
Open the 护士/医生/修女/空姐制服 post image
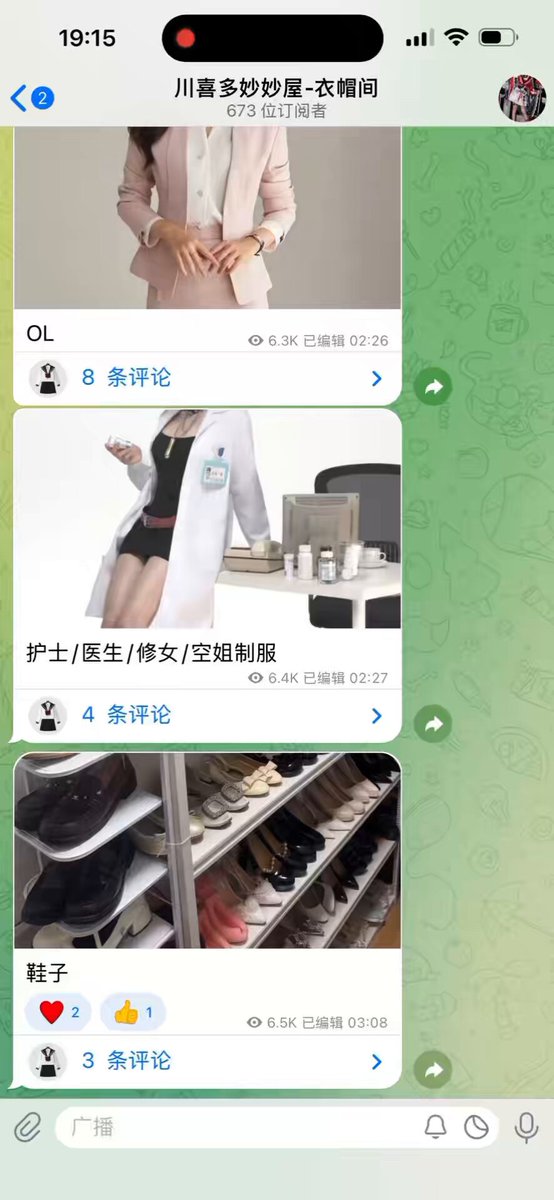(207, 518)
